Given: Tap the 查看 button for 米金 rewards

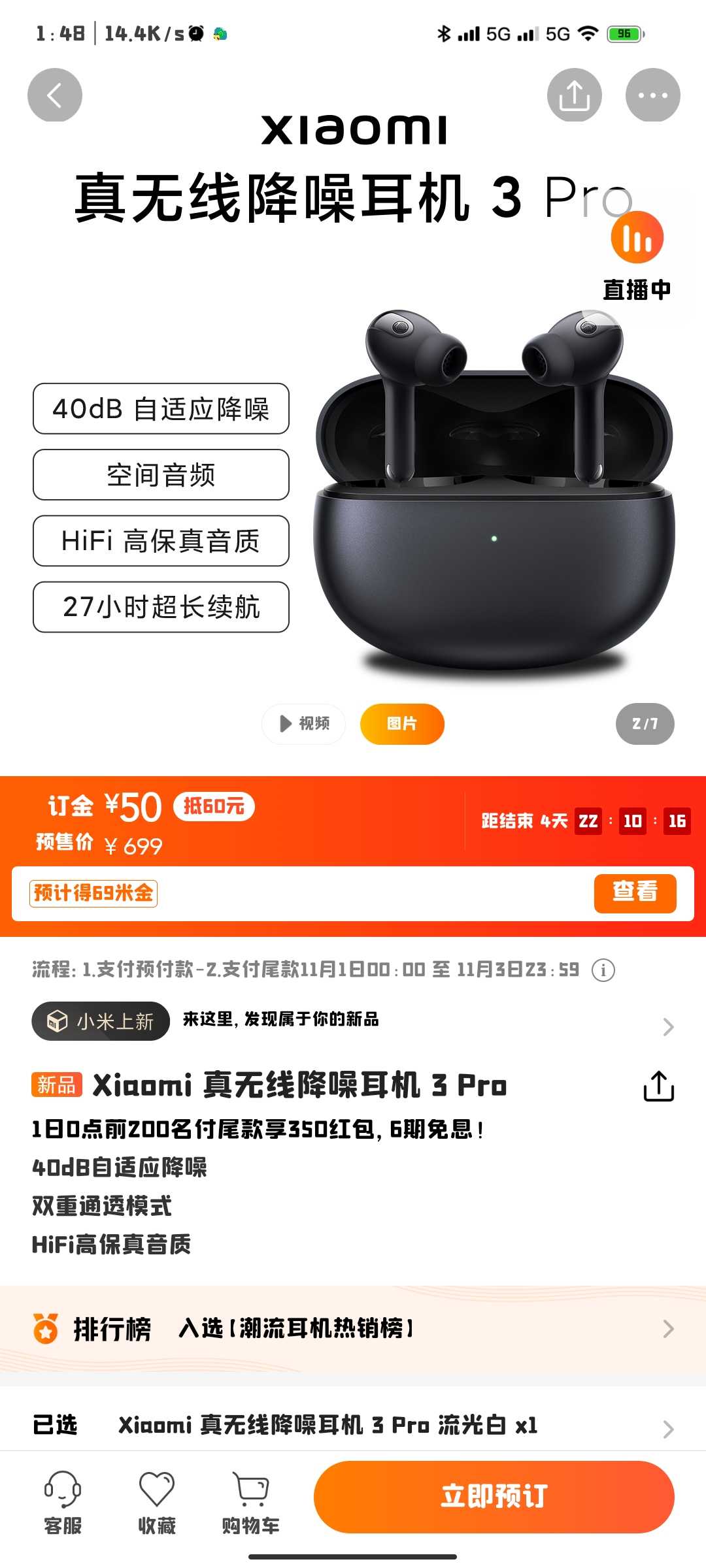Looking at the screenshot, I should 635,892.
